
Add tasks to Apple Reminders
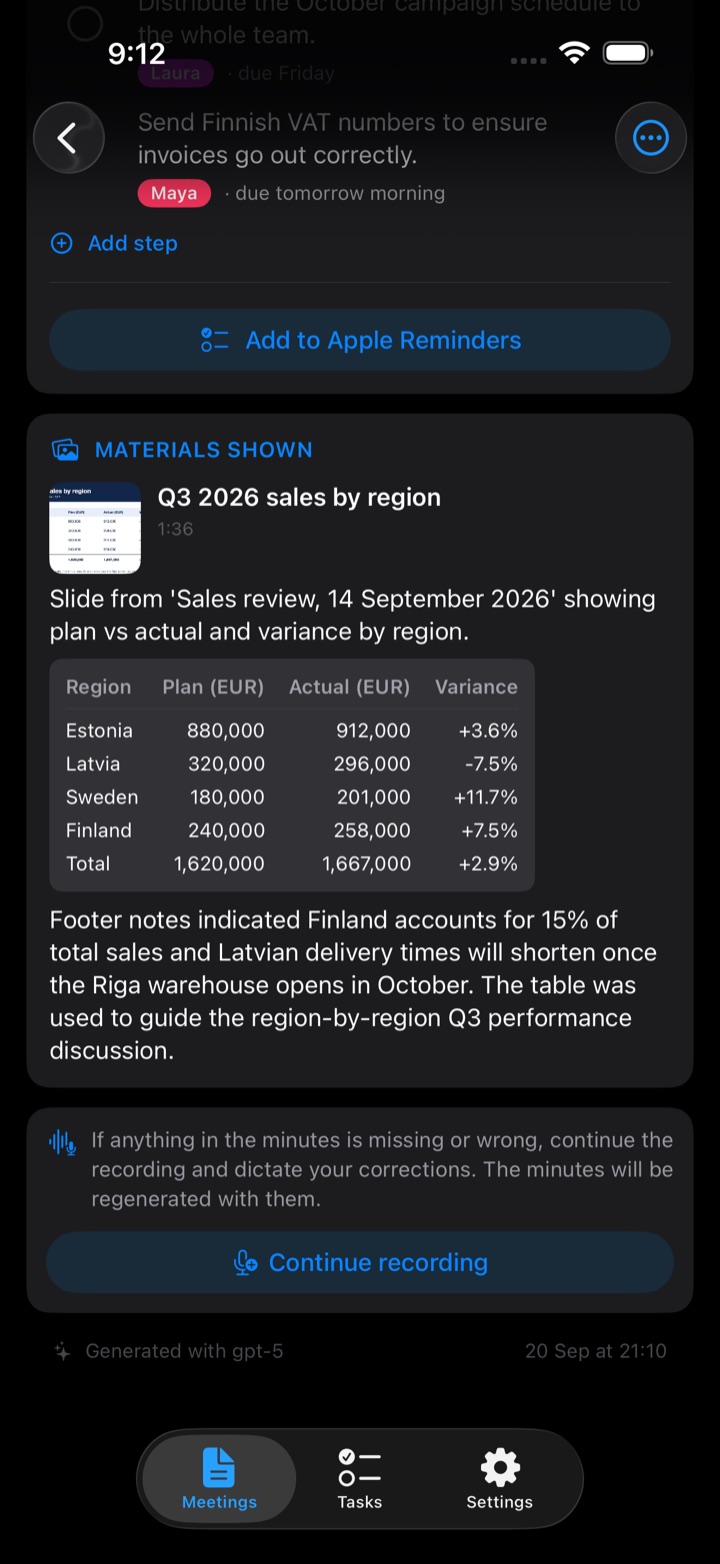tap(360, 340)
